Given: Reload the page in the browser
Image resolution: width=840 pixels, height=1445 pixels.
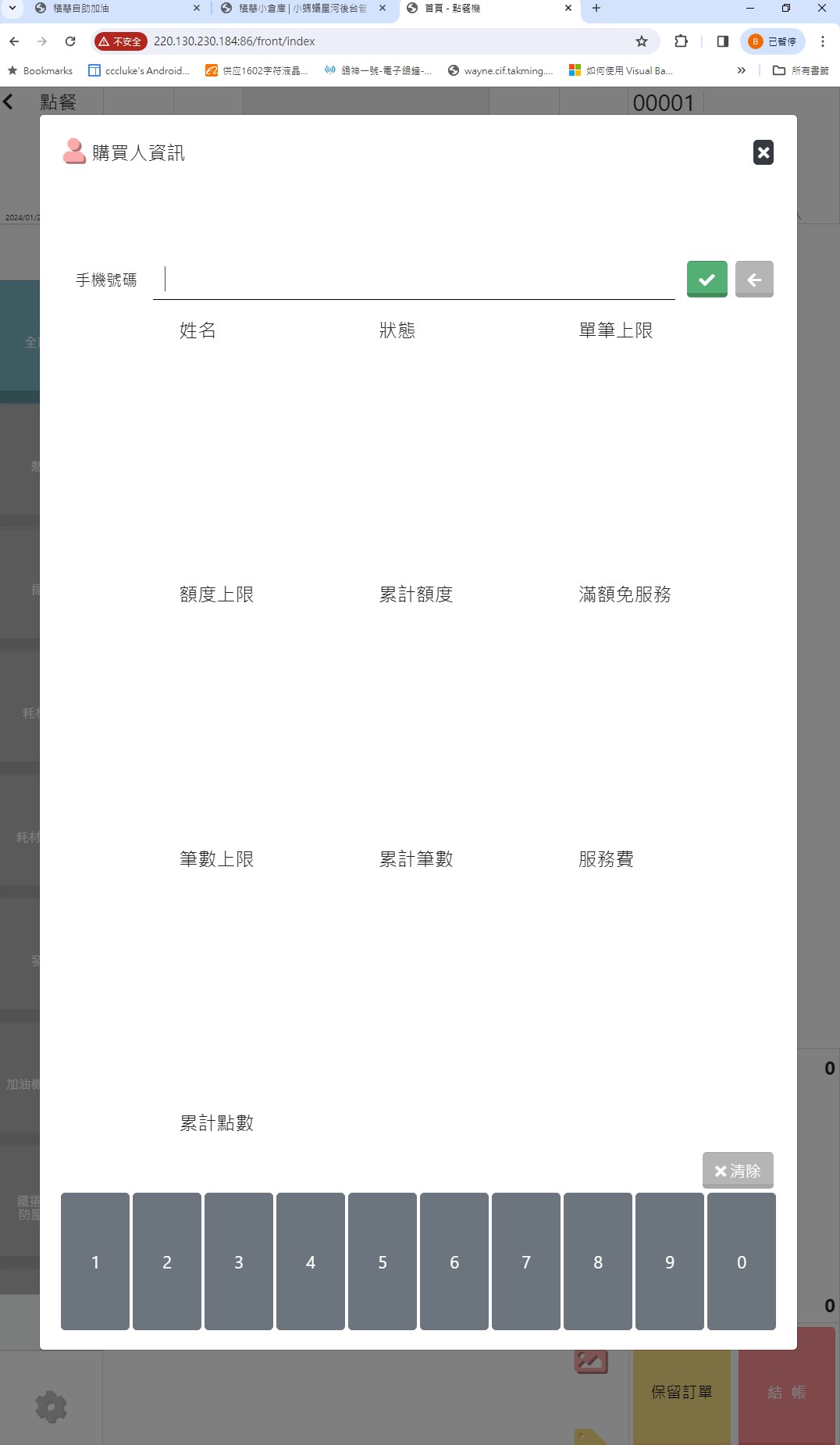Looking at the screenshot, I should coord(70,41).
